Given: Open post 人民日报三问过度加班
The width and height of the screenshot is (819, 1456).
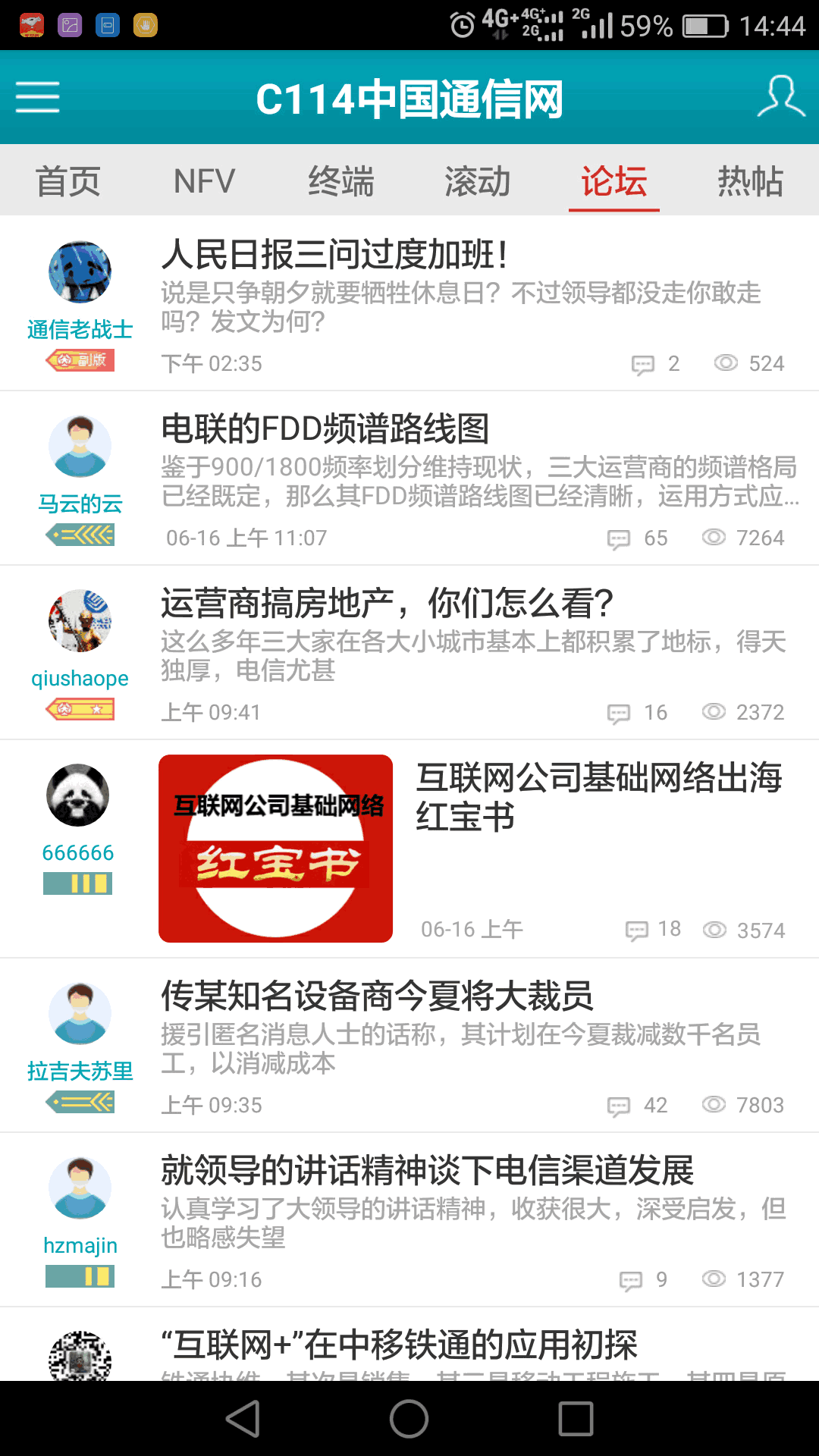Looking at the screenshot, I should coord(334,255).
